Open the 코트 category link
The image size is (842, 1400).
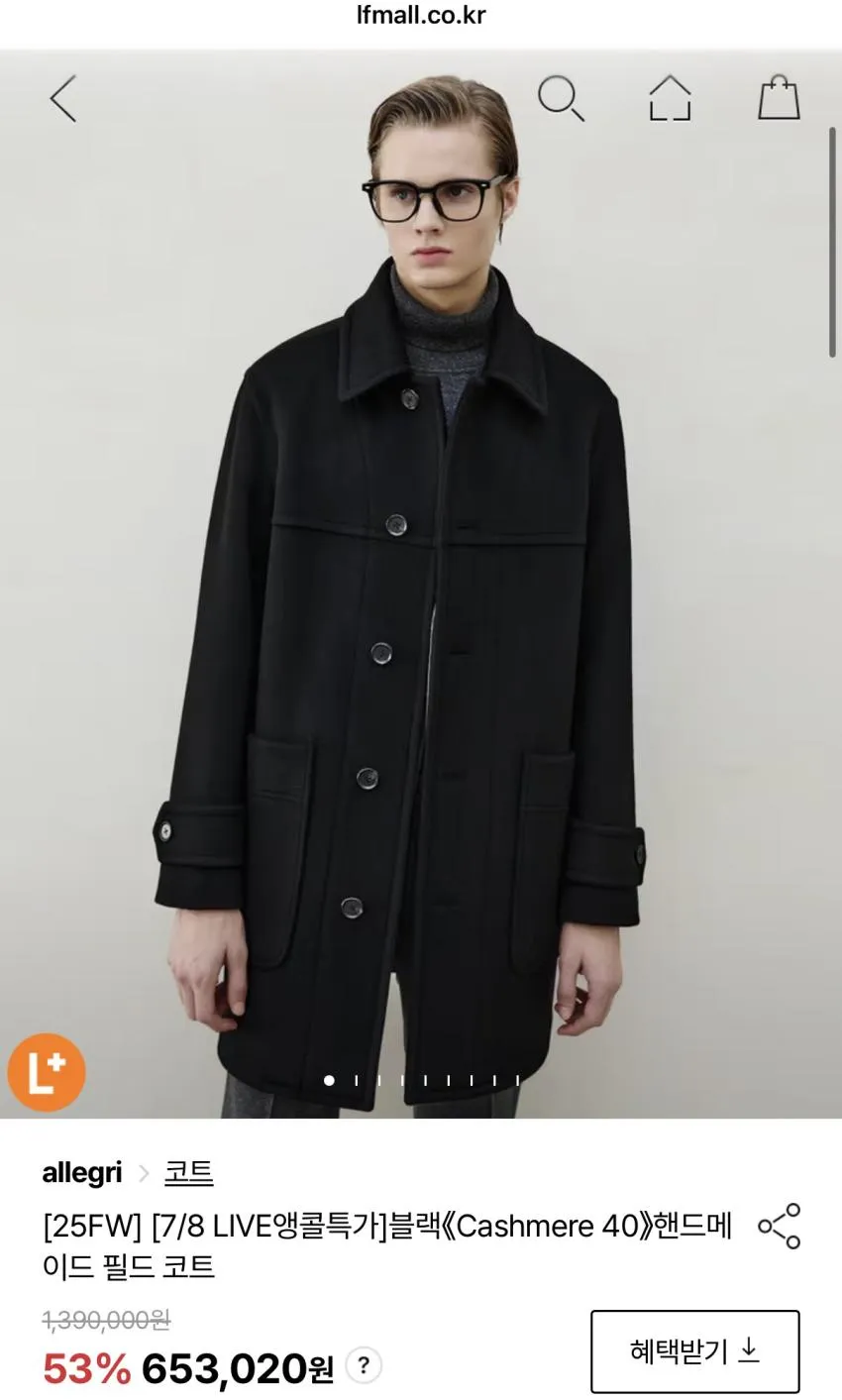pyautogui.click(x=188, y=1173)
